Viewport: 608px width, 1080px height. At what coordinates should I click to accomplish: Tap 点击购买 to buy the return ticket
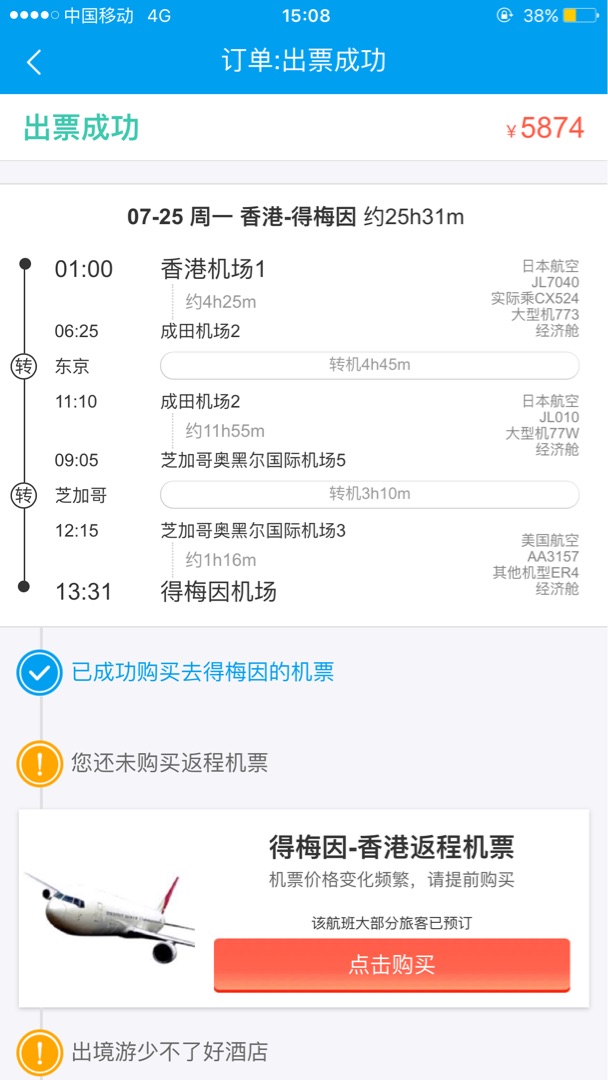click(x=392, y=965)
